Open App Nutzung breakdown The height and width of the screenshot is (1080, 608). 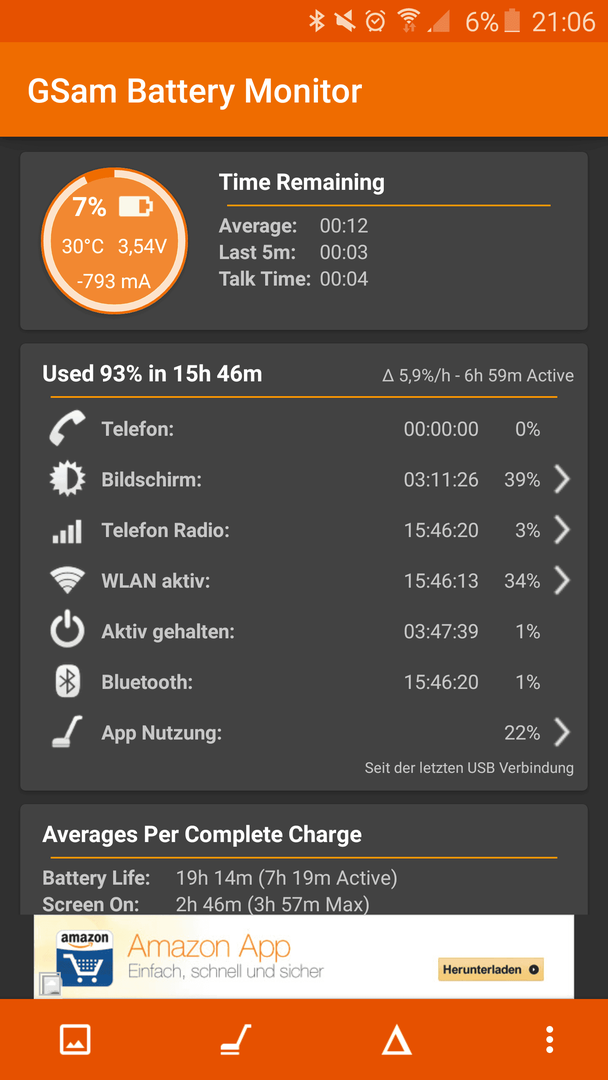click(304, 733)
